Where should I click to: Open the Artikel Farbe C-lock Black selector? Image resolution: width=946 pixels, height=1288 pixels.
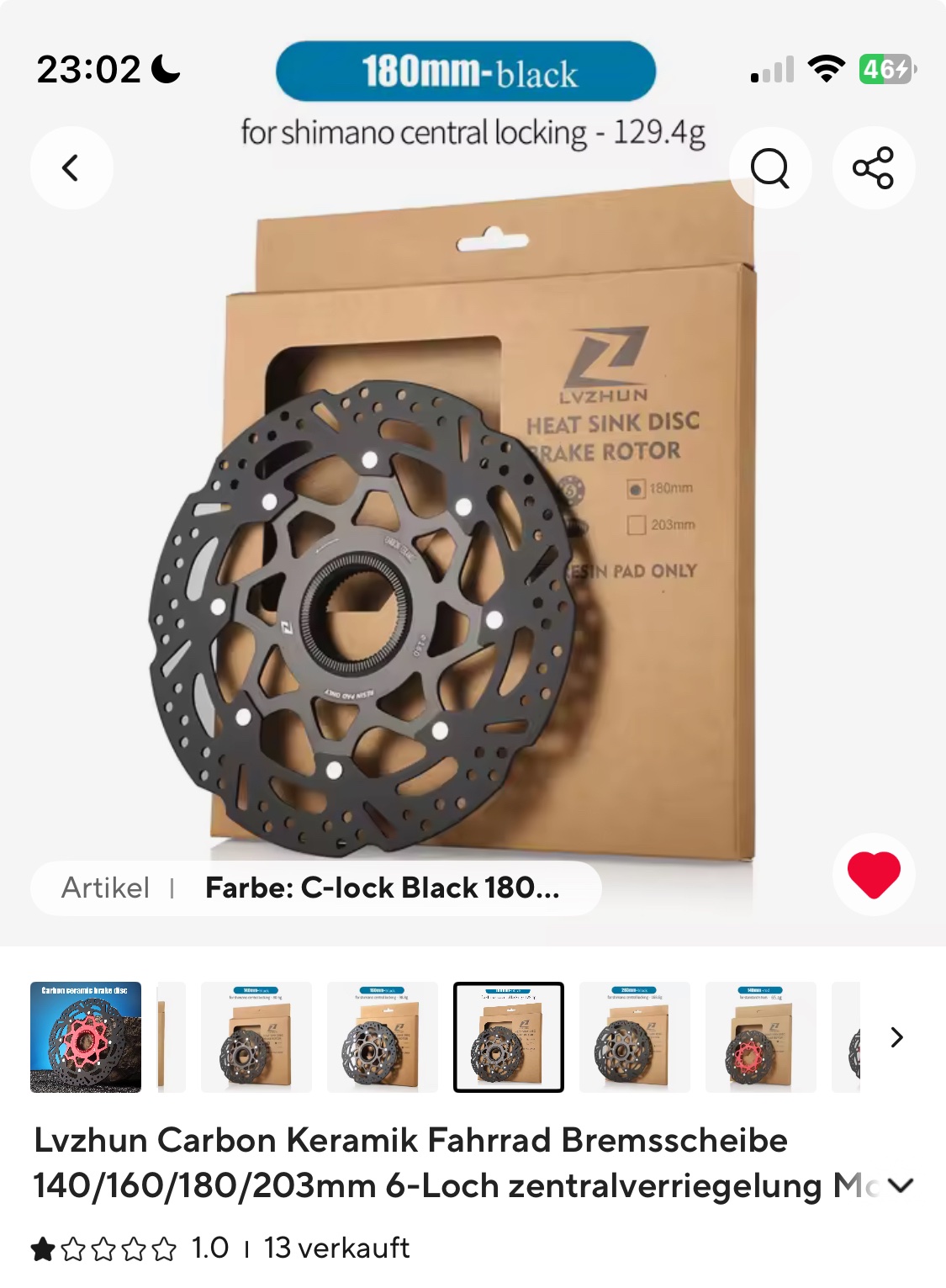(315, 888)
